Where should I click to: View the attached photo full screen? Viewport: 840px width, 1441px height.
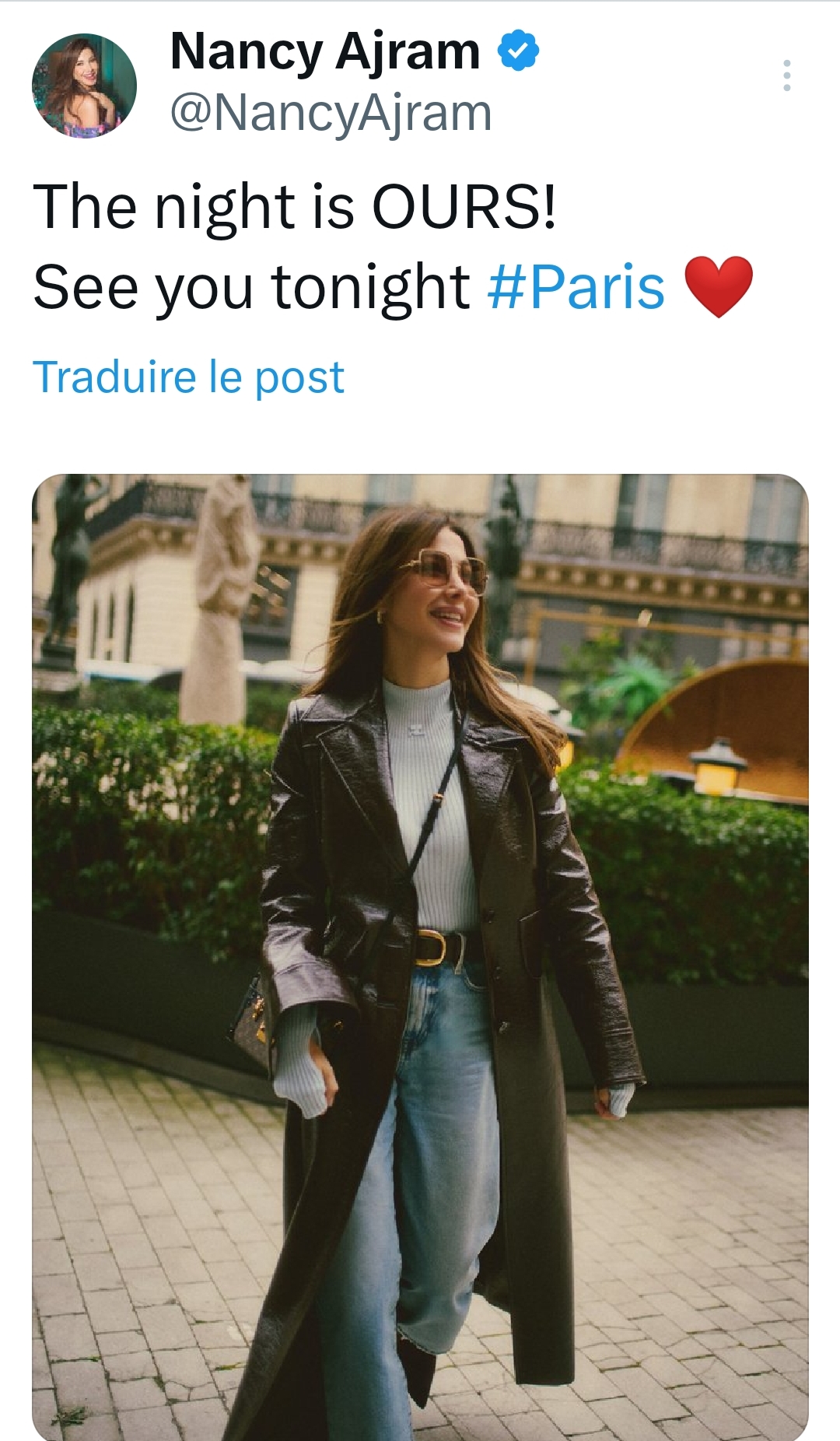420,955
